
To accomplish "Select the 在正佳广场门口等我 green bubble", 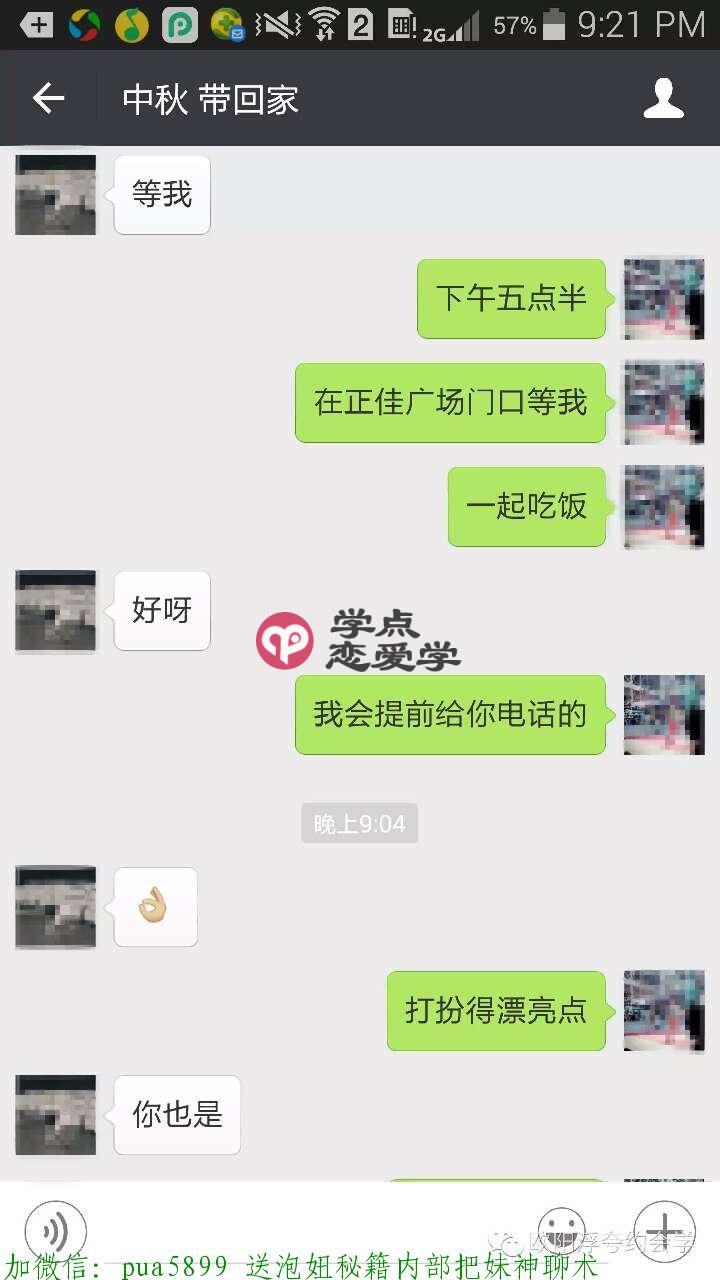I will (x=449, y=402).
